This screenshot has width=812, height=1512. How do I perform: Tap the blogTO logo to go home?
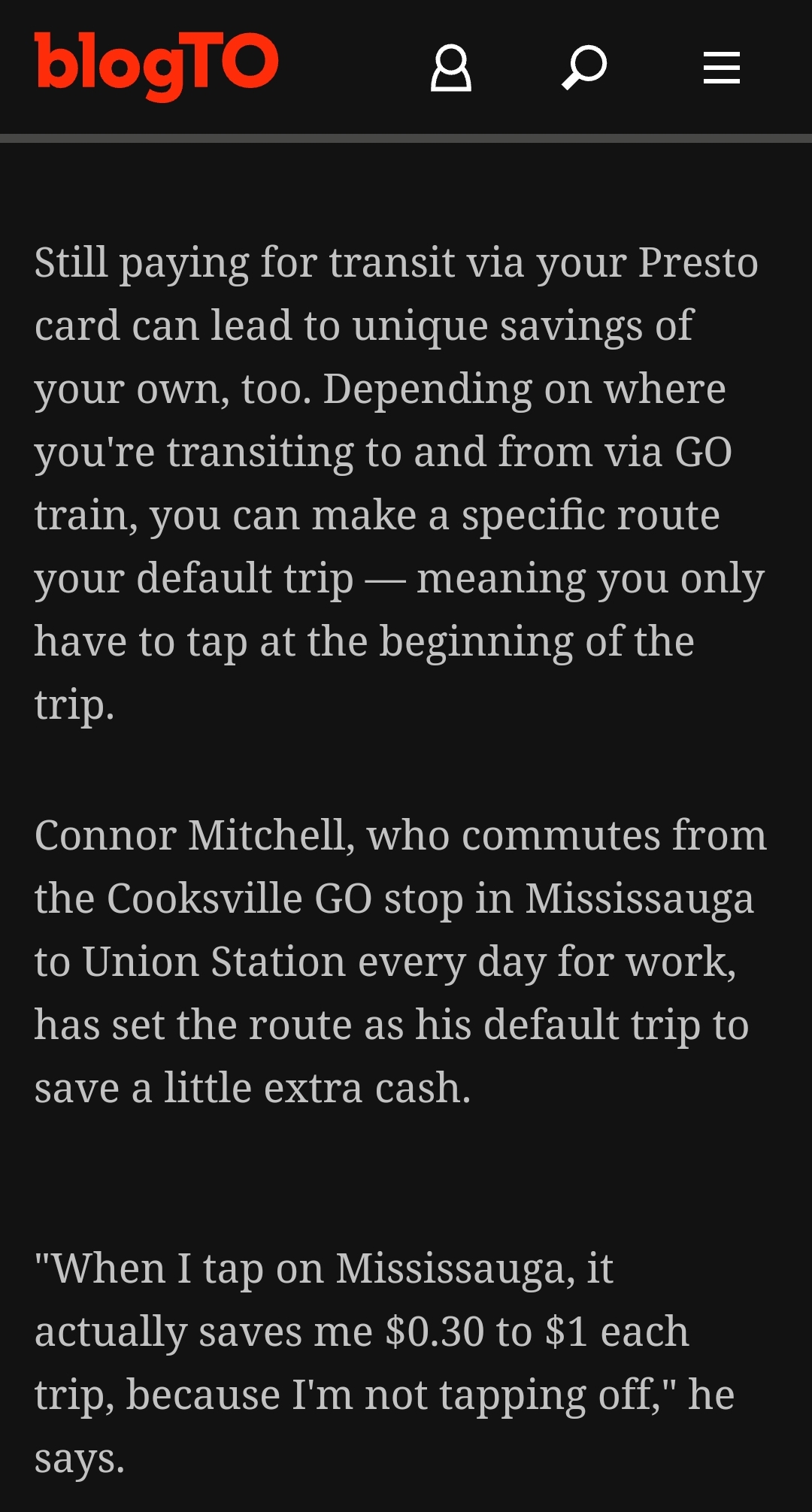click(156, 65)
